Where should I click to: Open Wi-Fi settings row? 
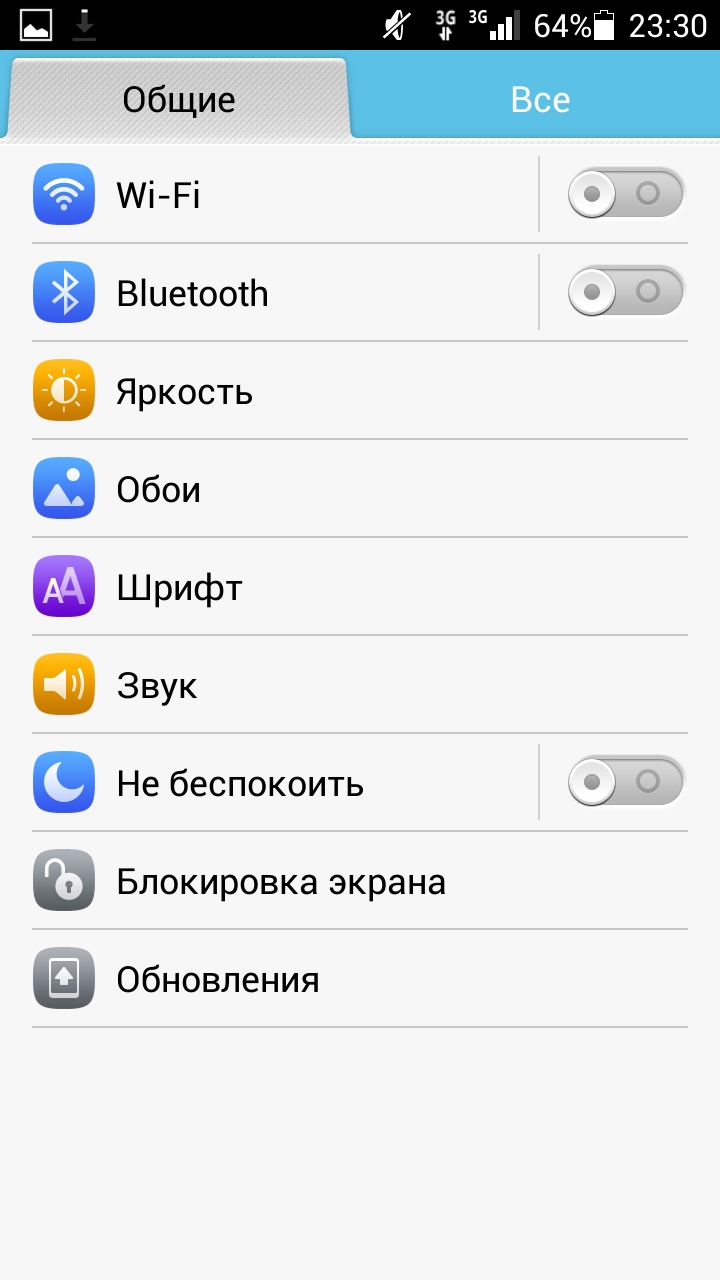[x=280, y=194]
